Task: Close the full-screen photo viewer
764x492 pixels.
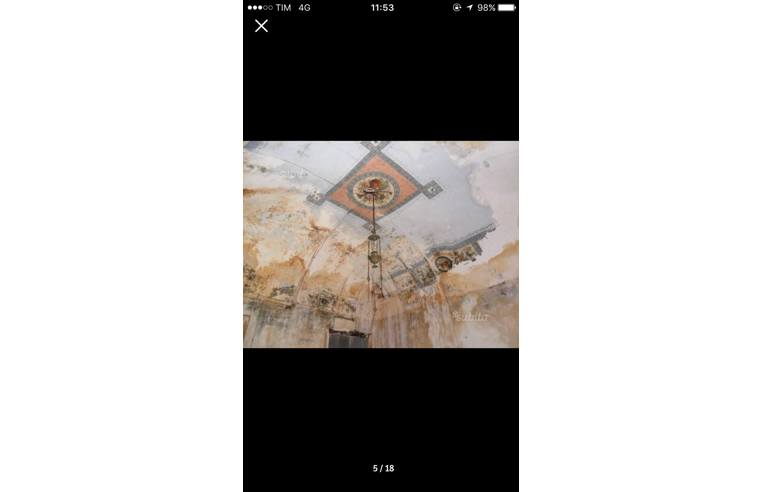Action: pos(261,26)
